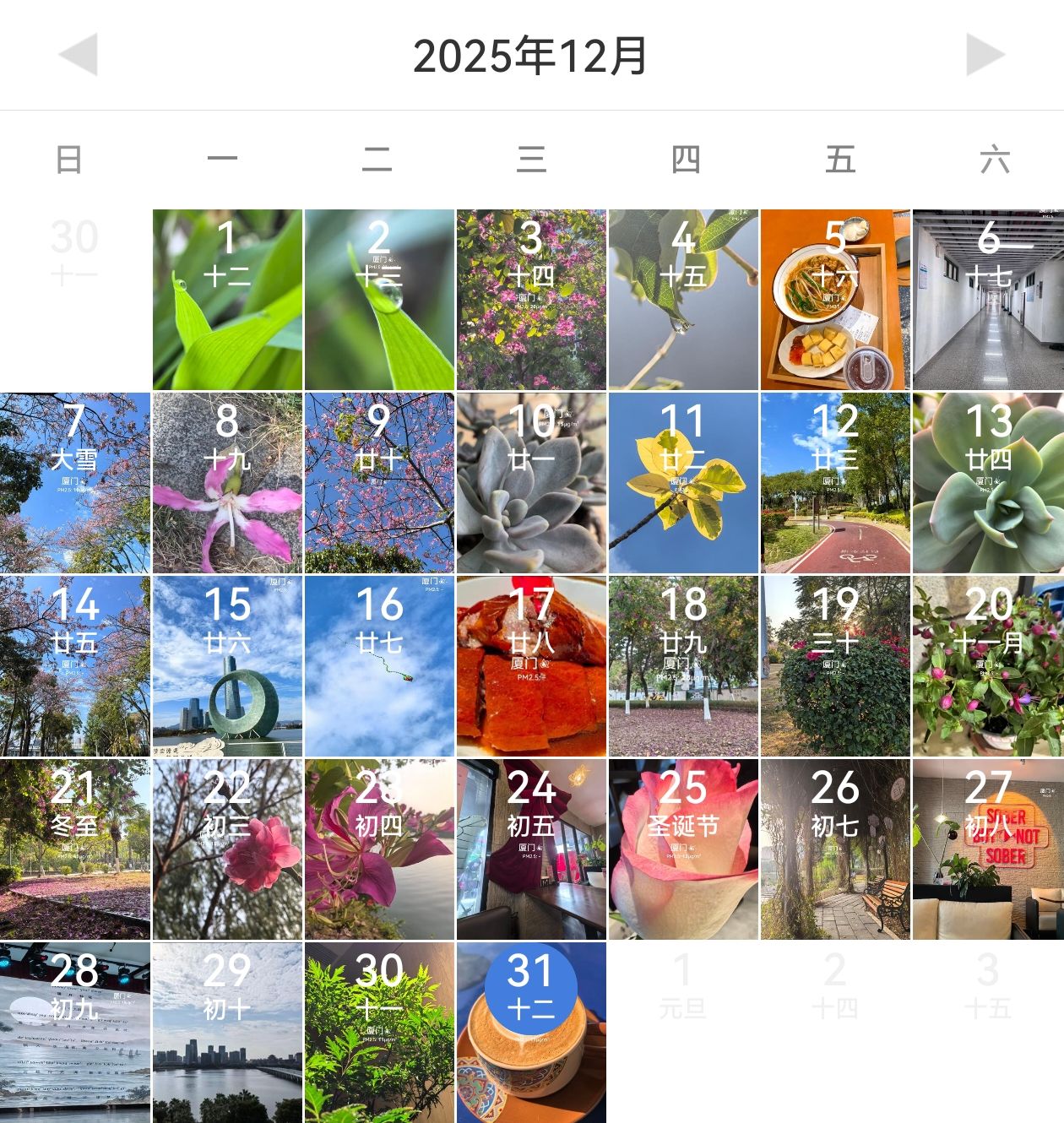Select December 12 running track photo
The image size is (1064, 1123).
tap(835, 483)
